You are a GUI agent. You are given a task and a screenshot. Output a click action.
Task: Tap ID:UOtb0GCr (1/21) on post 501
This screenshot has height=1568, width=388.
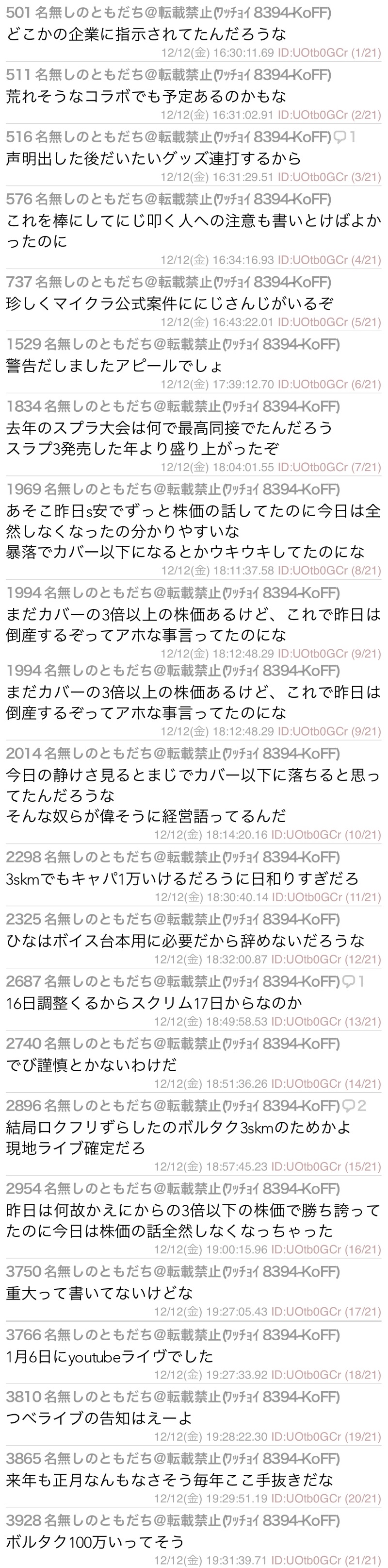329,53
